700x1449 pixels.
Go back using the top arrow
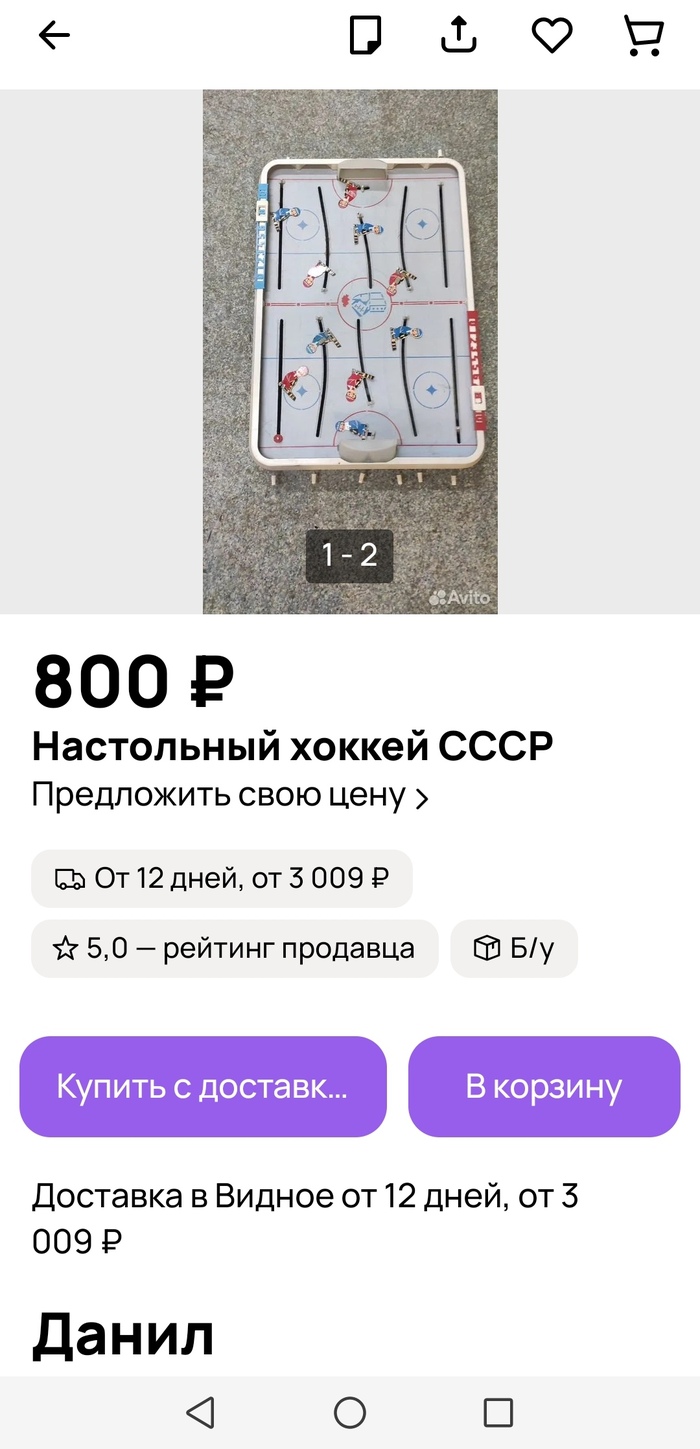coord(54,36)
